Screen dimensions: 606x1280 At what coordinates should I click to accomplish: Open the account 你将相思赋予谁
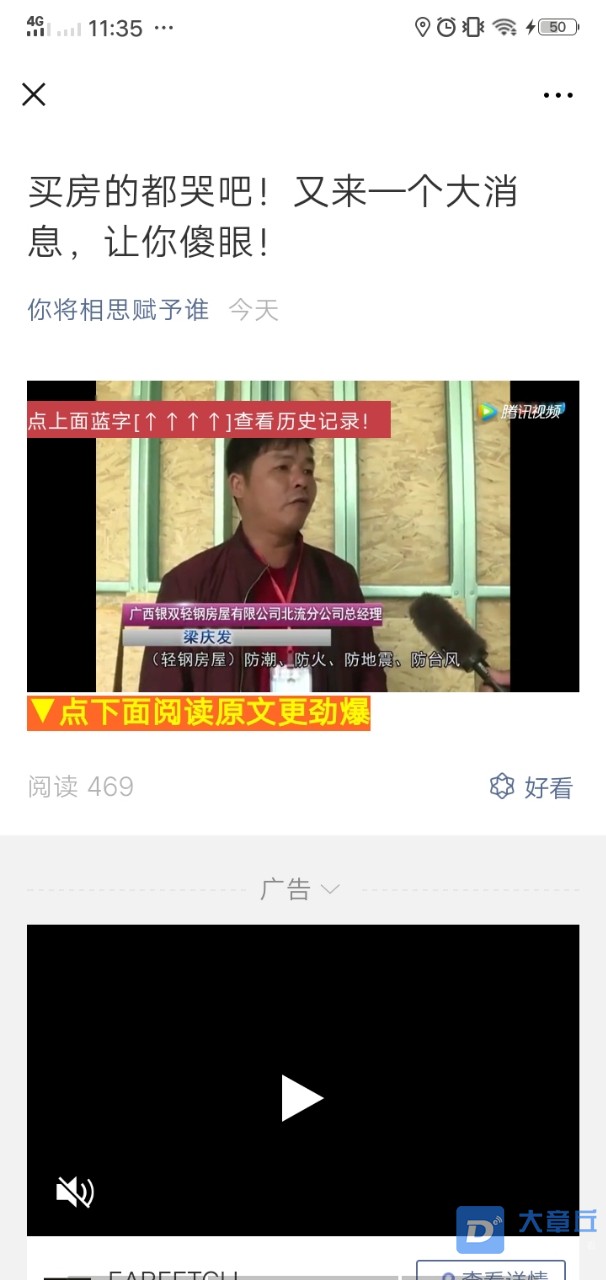click(118, 310)
